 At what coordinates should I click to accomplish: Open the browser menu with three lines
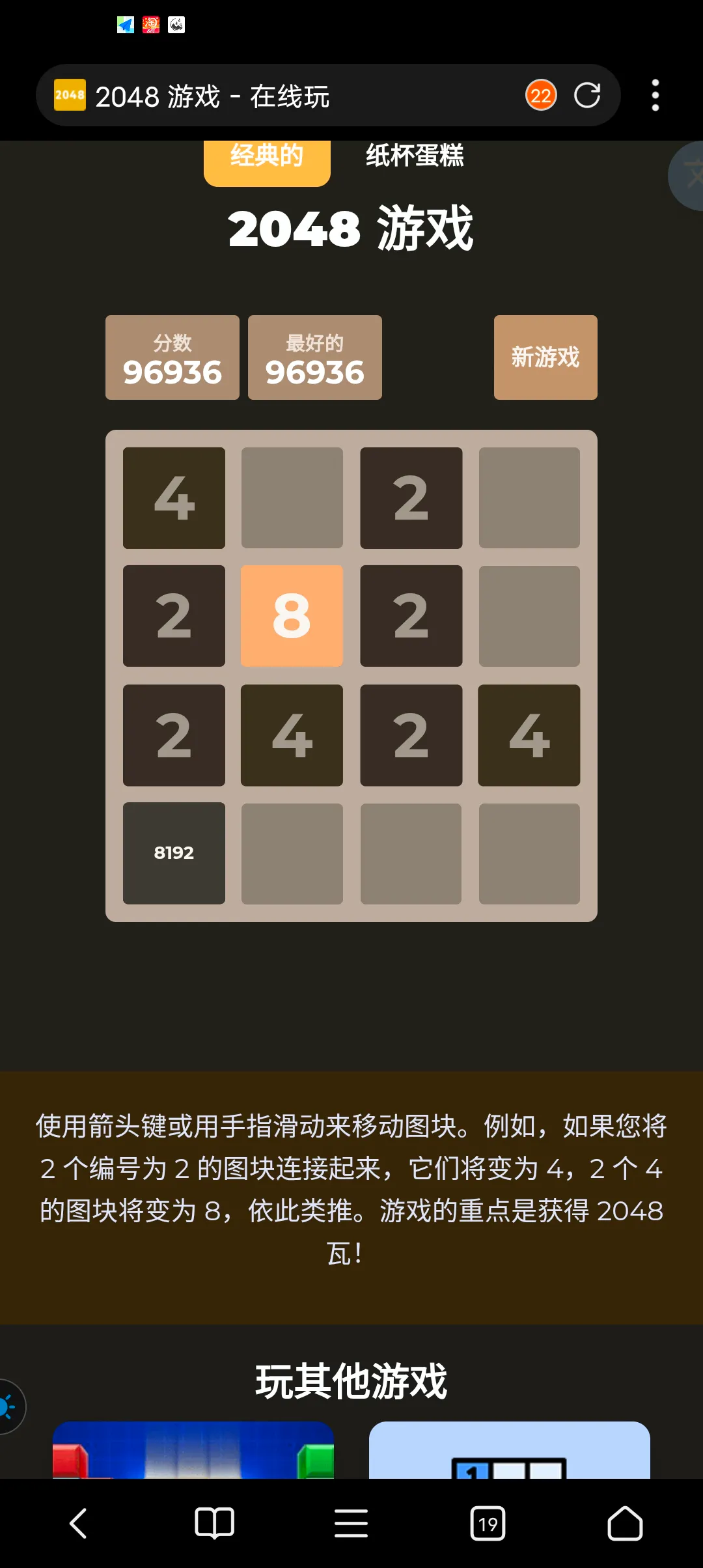pyautogui.click(x=351, y=1524)
